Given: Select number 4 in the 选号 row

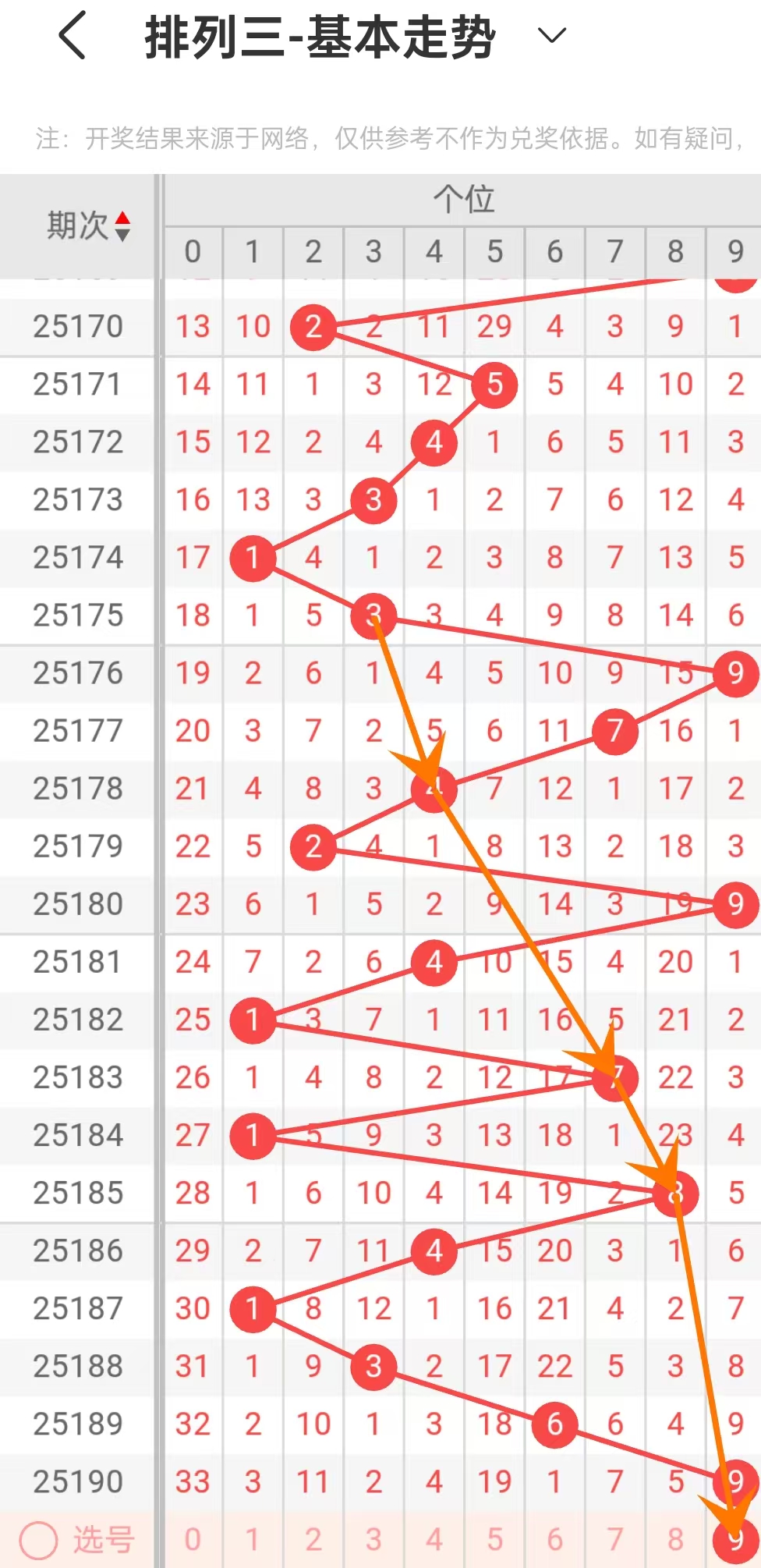Looking at the screenshot, I should pyautogui.click(x=434, y=1540).
